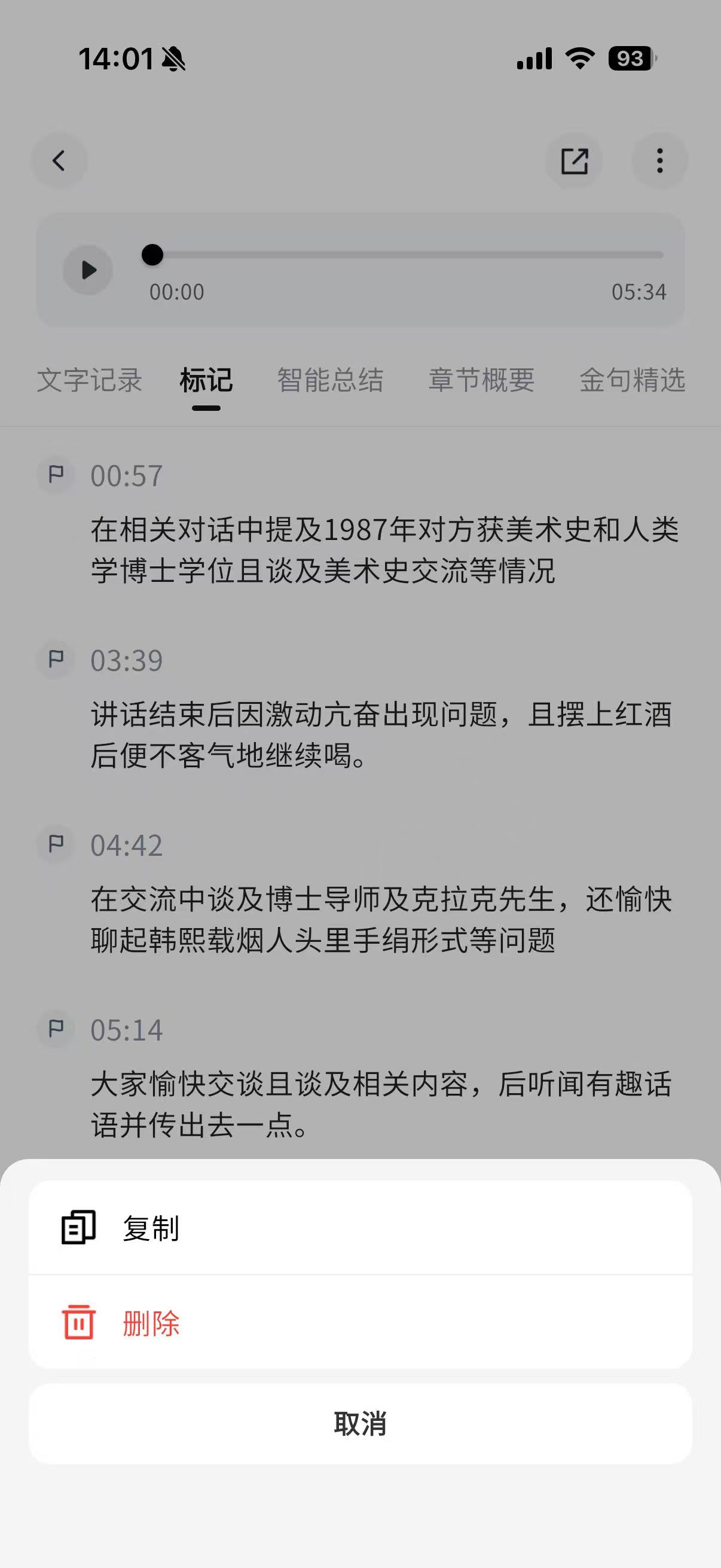Play the audio recording

[x=88, y=270]
